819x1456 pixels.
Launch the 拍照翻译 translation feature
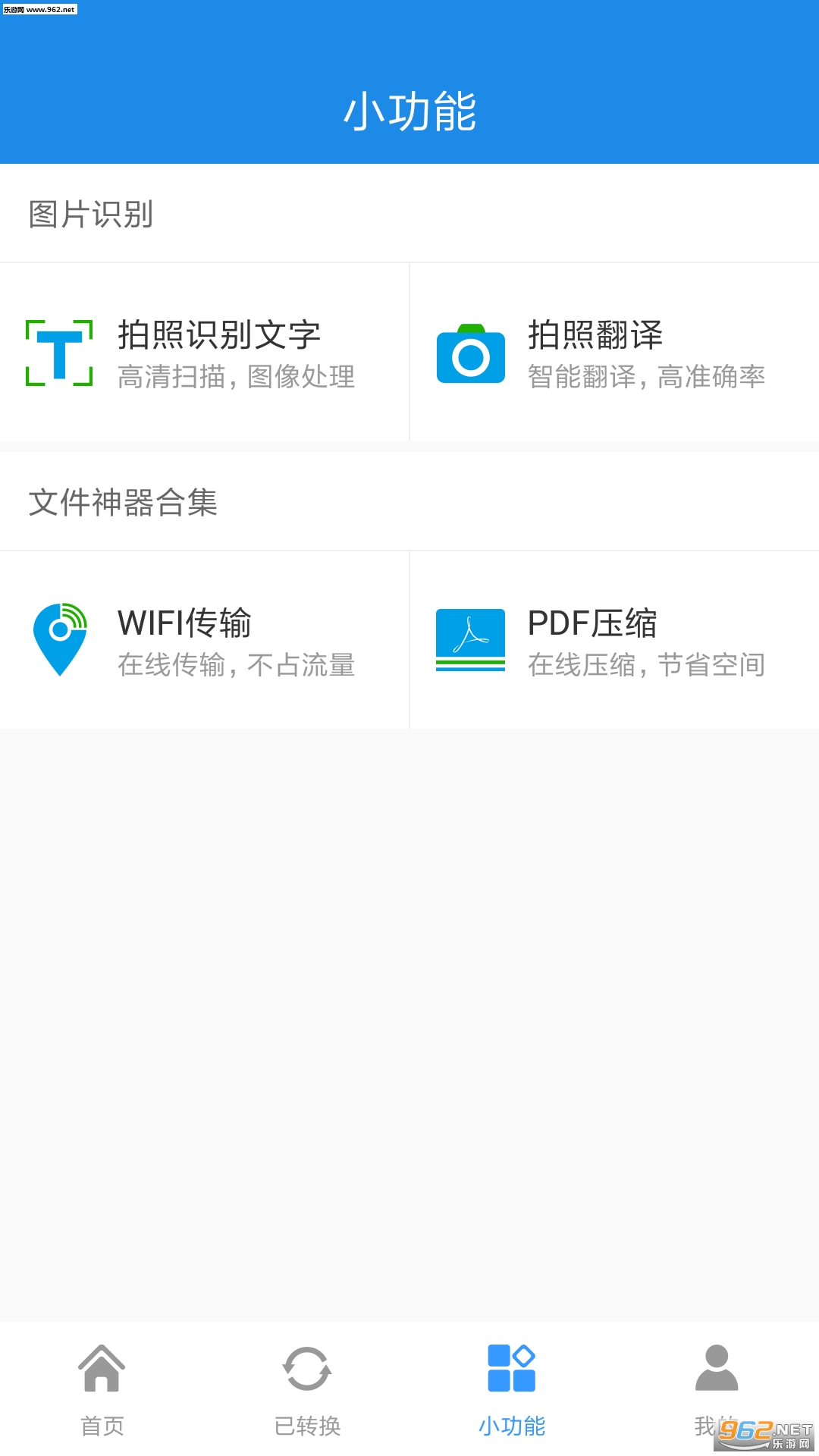[614, 353]
